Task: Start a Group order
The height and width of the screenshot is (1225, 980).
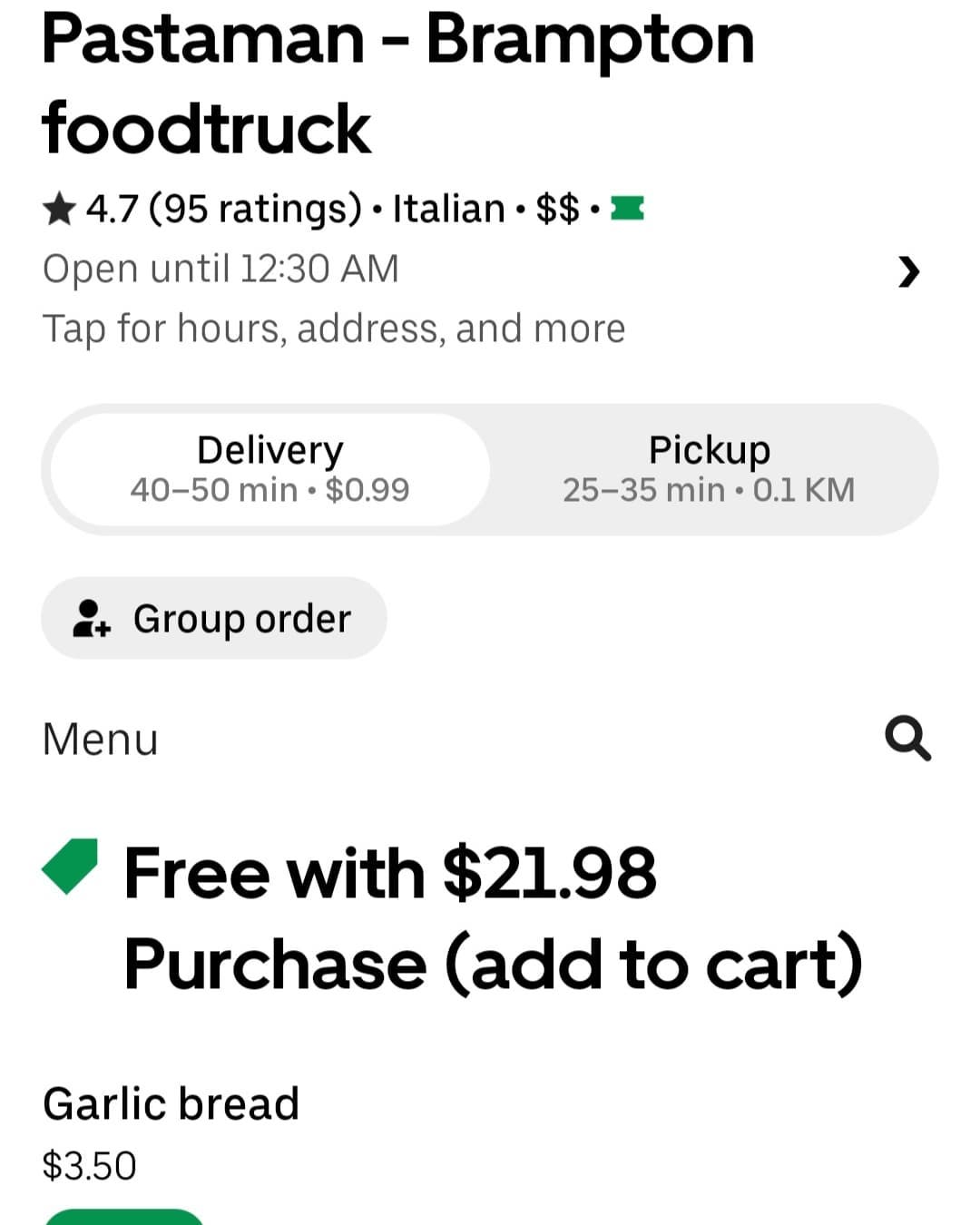Action: coord(214,619)
